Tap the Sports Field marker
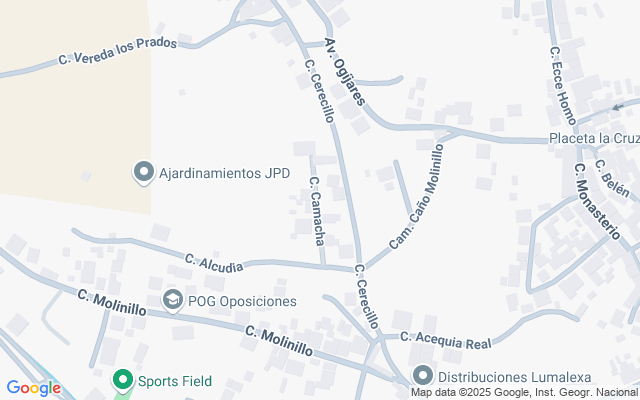 123,380
